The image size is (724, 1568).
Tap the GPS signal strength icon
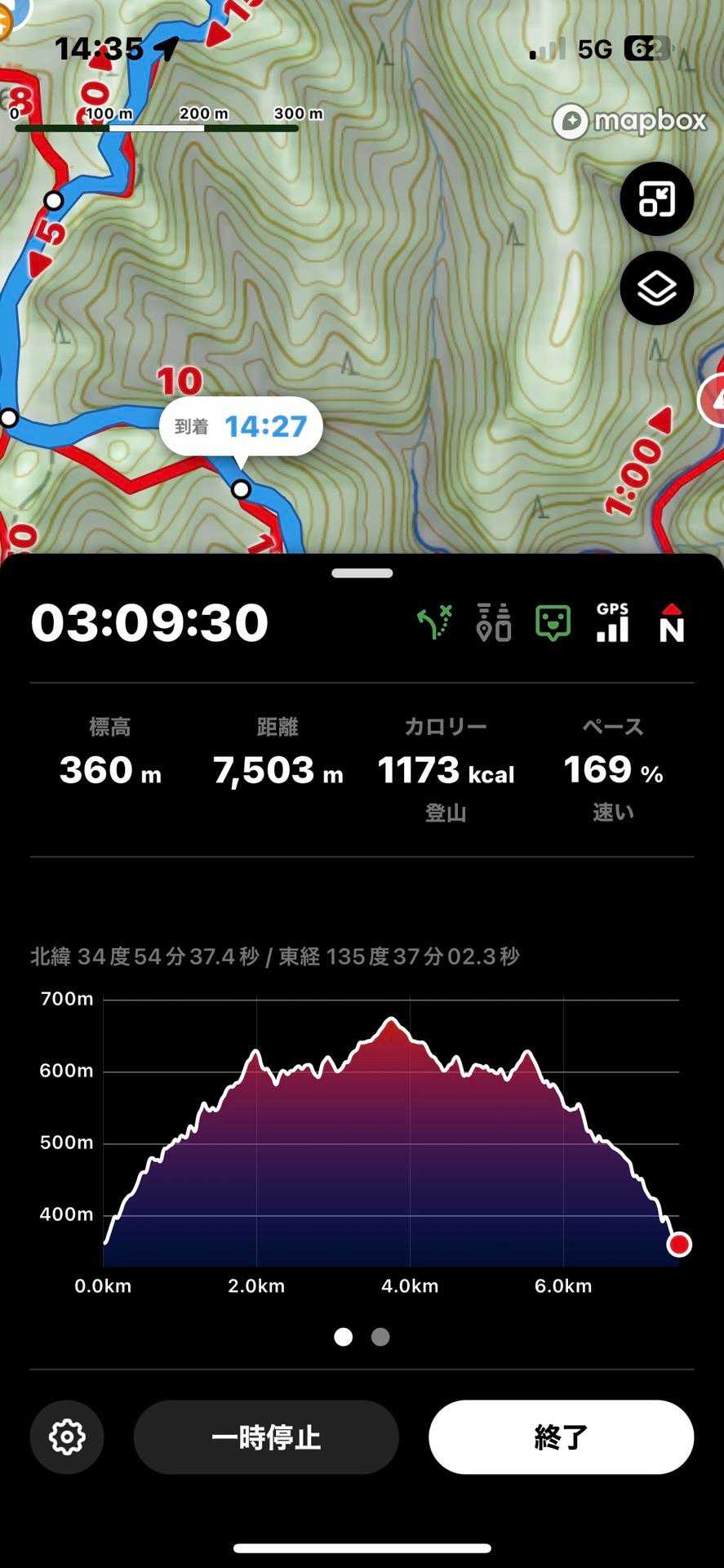(x=612, y=623)
